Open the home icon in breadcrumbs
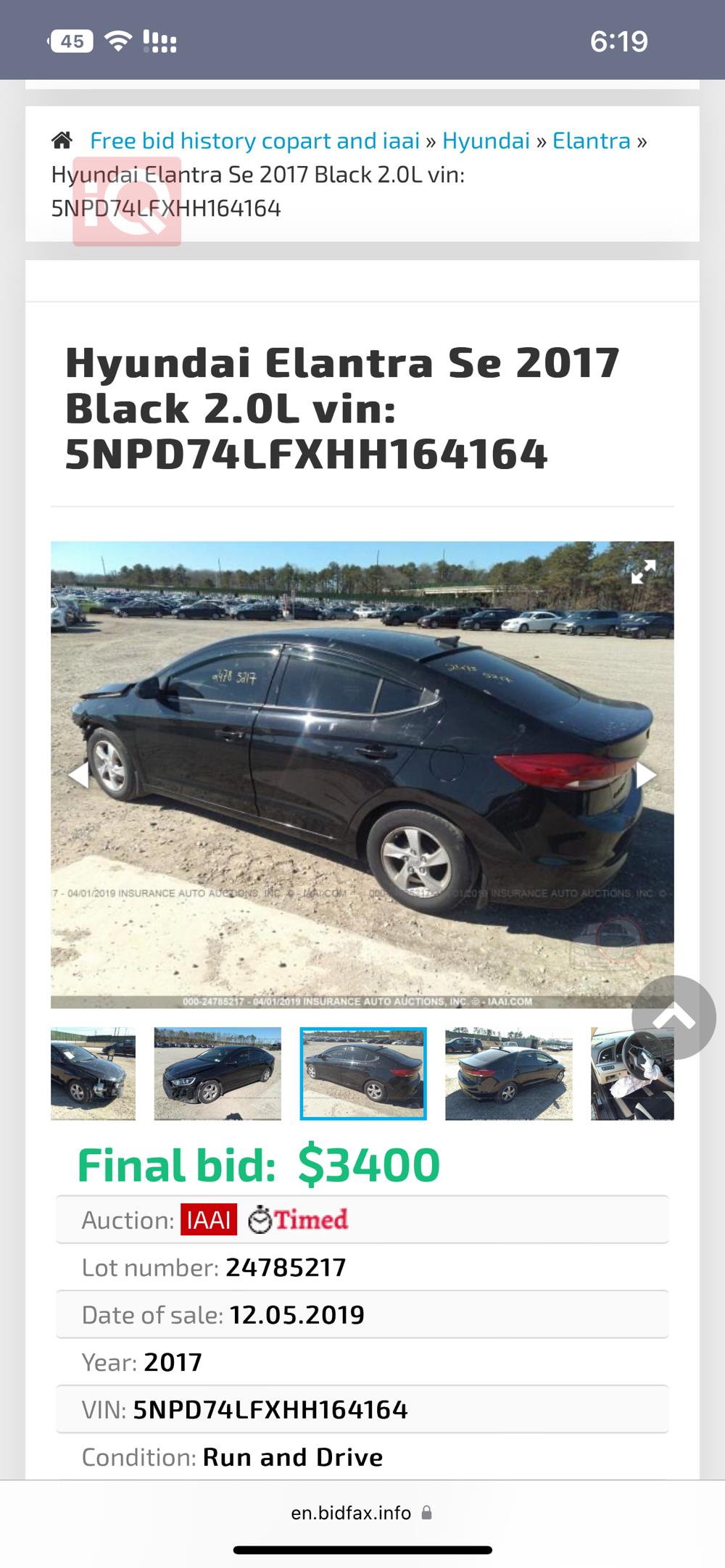The width and height of the screenshot is (725, 1568). [62, 141]
